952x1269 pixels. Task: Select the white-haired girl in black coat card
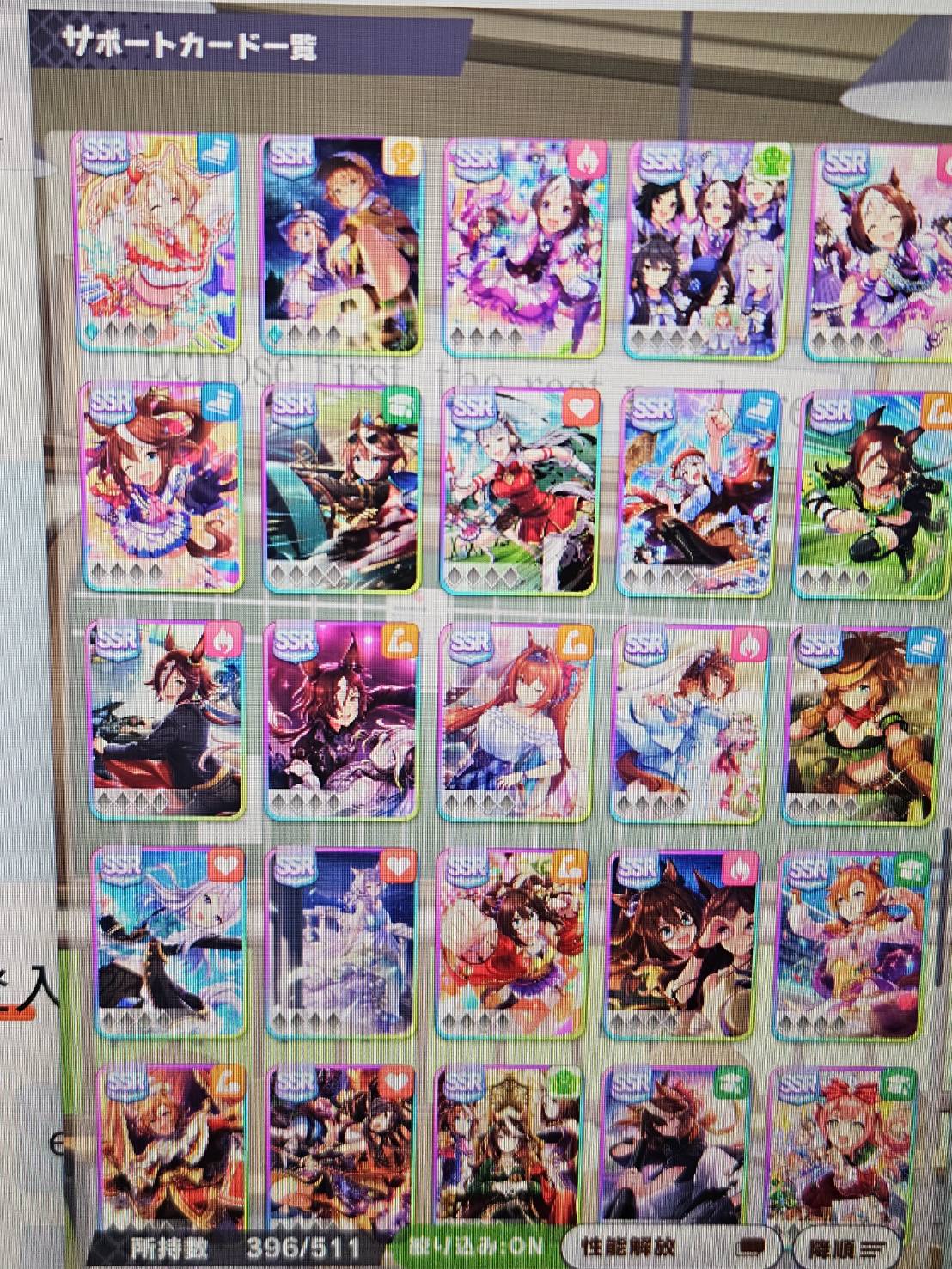click(x=167, y=943)
